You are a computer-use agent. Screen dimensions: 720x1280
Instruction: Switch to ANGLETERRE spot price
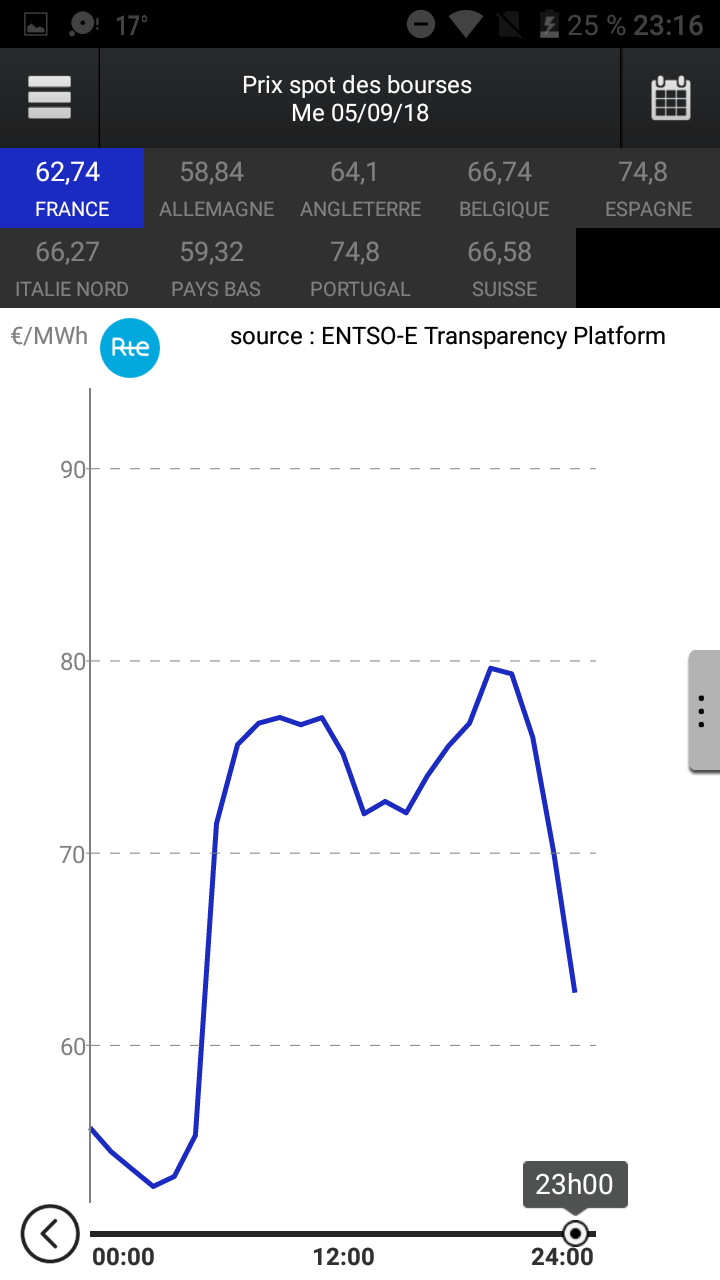(360, 188)
